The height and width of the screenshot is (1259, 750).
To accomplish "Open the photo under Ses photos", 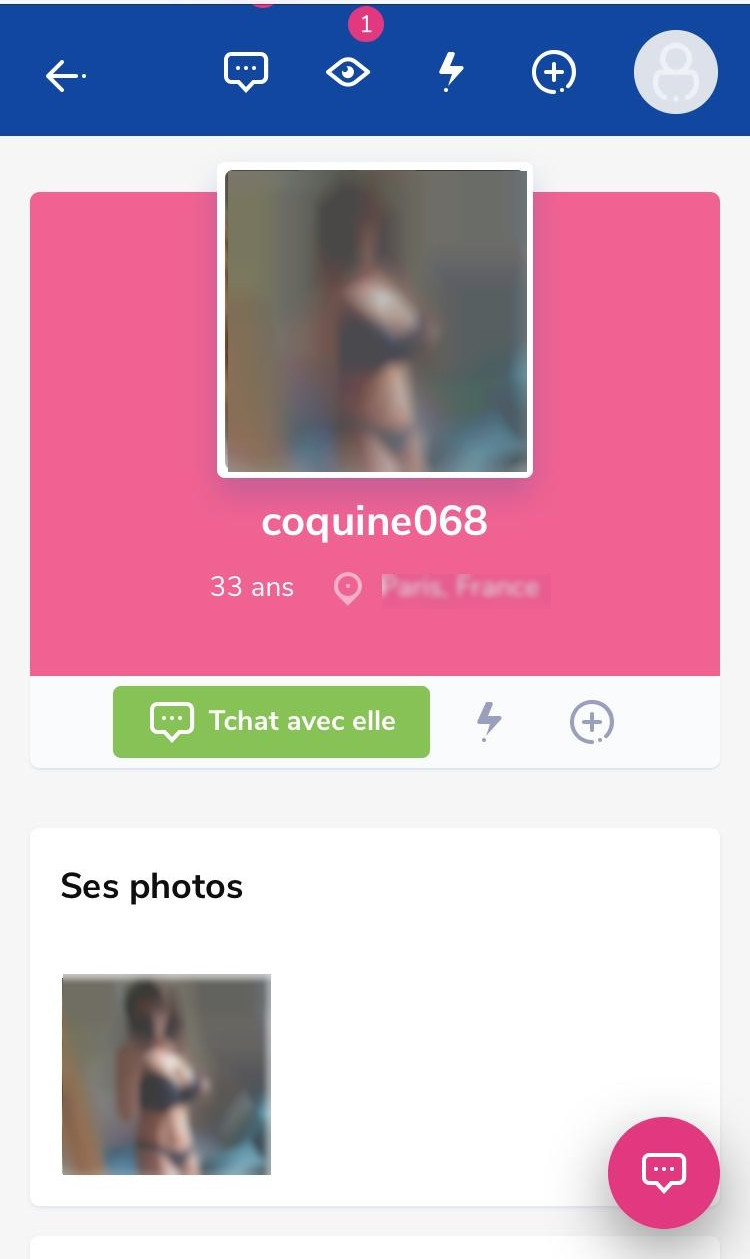I will pos(166,1074).
